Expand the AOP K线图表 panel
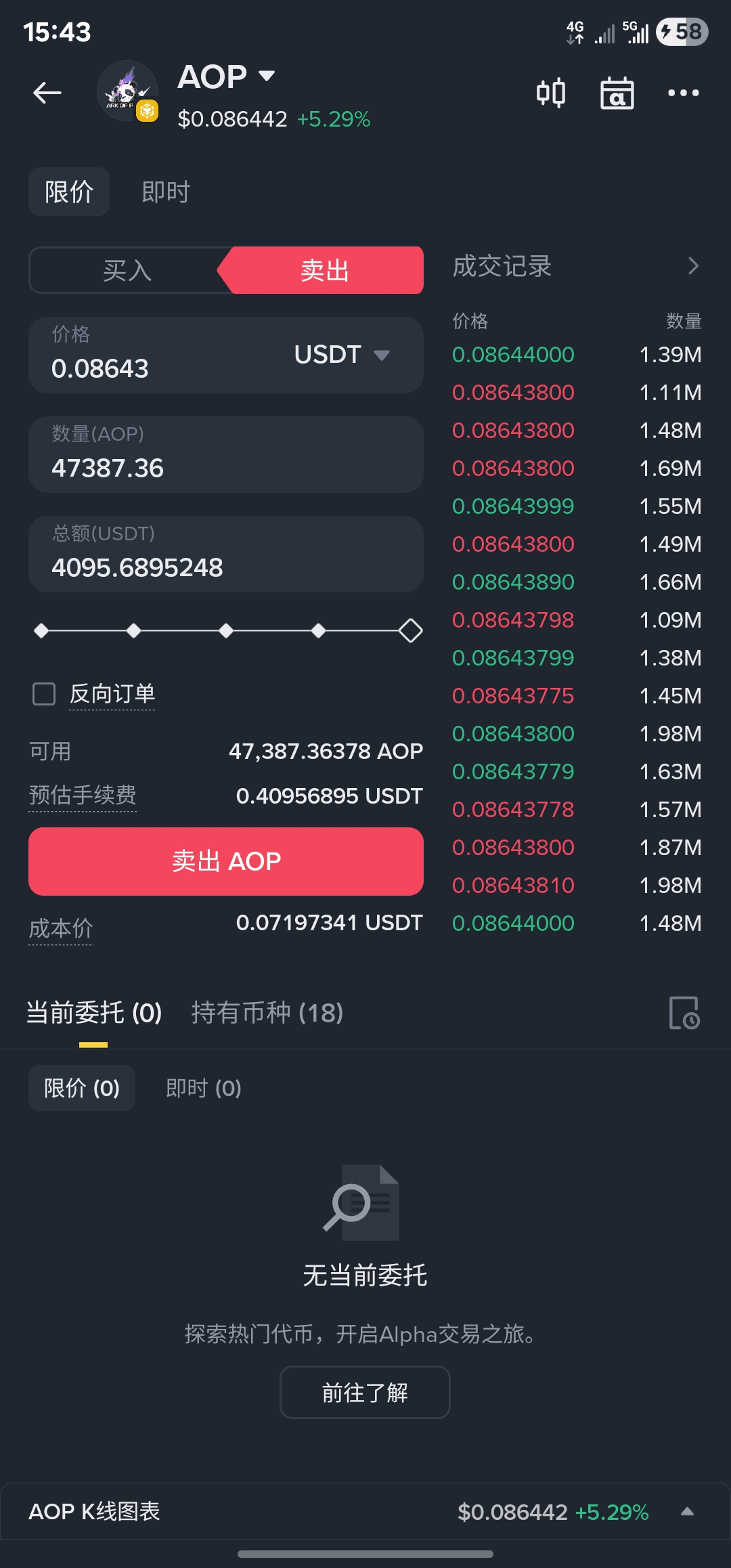 point(687,1512)
